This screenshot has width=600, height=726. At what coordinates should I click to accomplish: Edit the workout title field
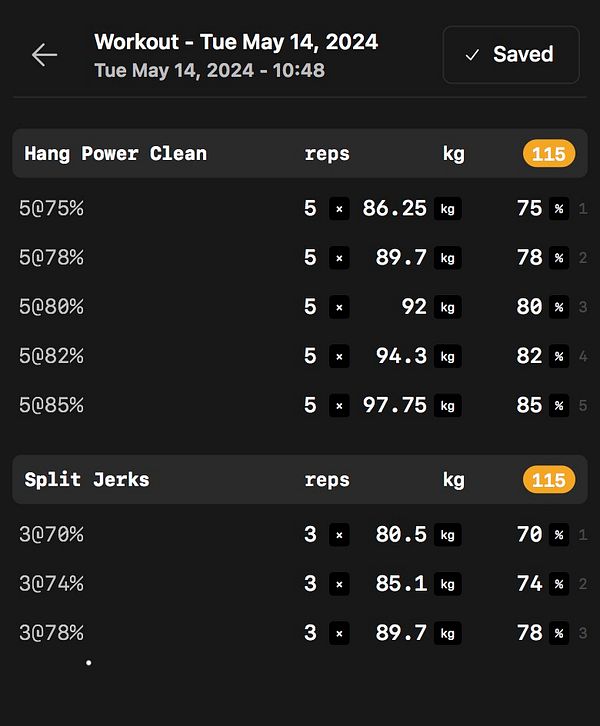coord(236,42)
